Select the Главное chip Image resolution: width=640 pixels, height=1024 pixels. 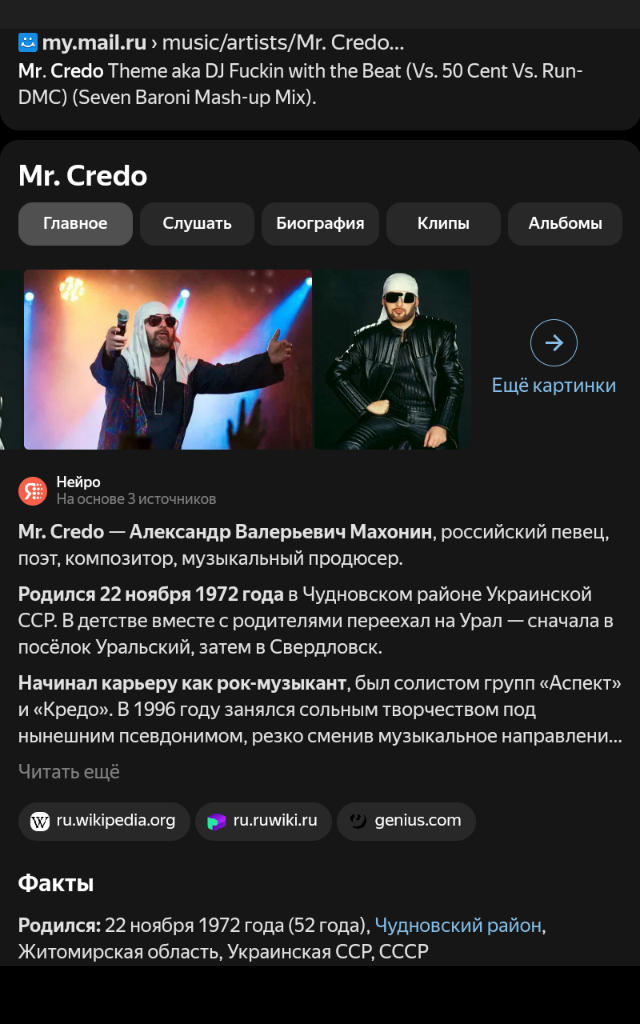(x=75, y=224)
